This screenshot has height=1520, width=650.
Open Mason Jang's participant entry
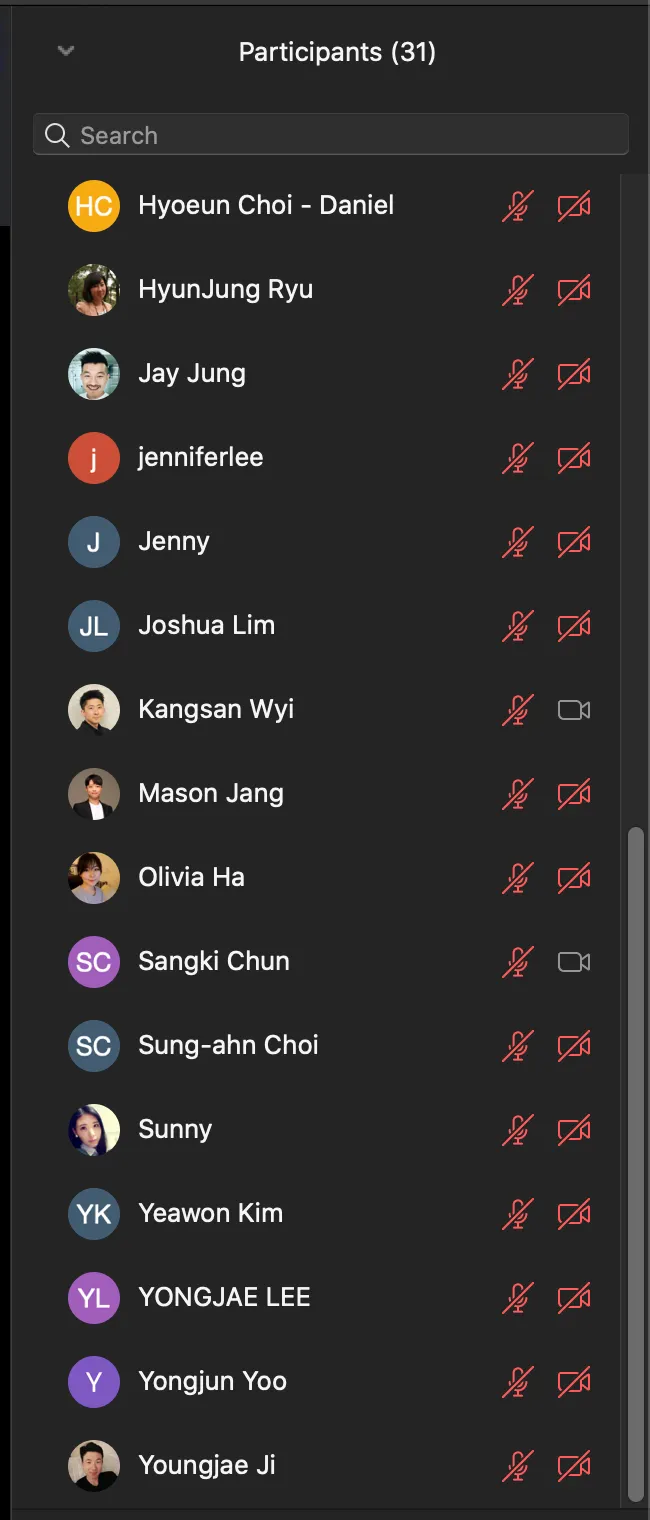click(x=211, y=794)
